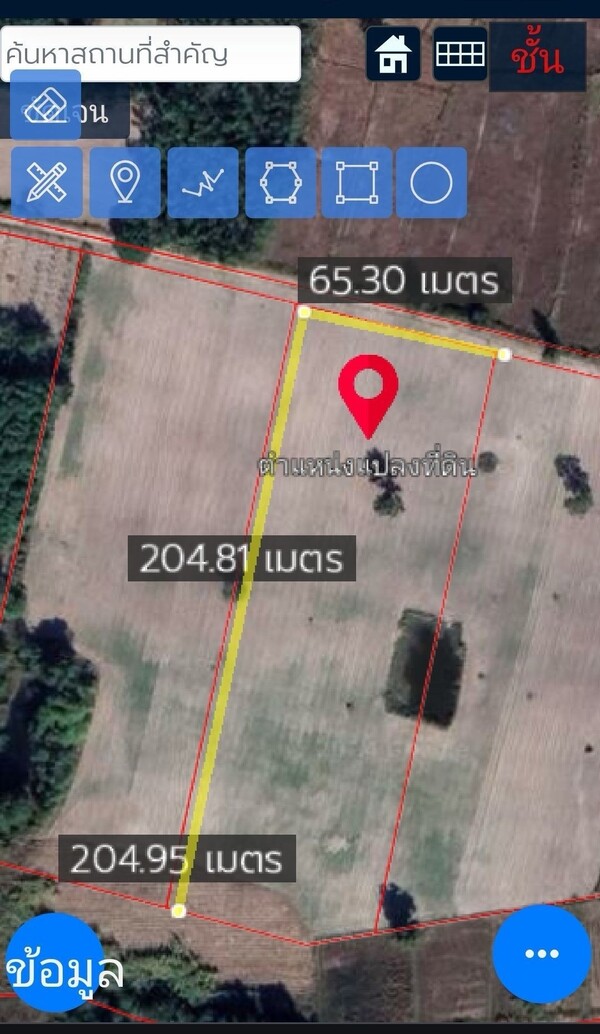Screen dimensions: 600x1034
Task: Select the ruler and pencil measure tool
Action: coord(47,183)
